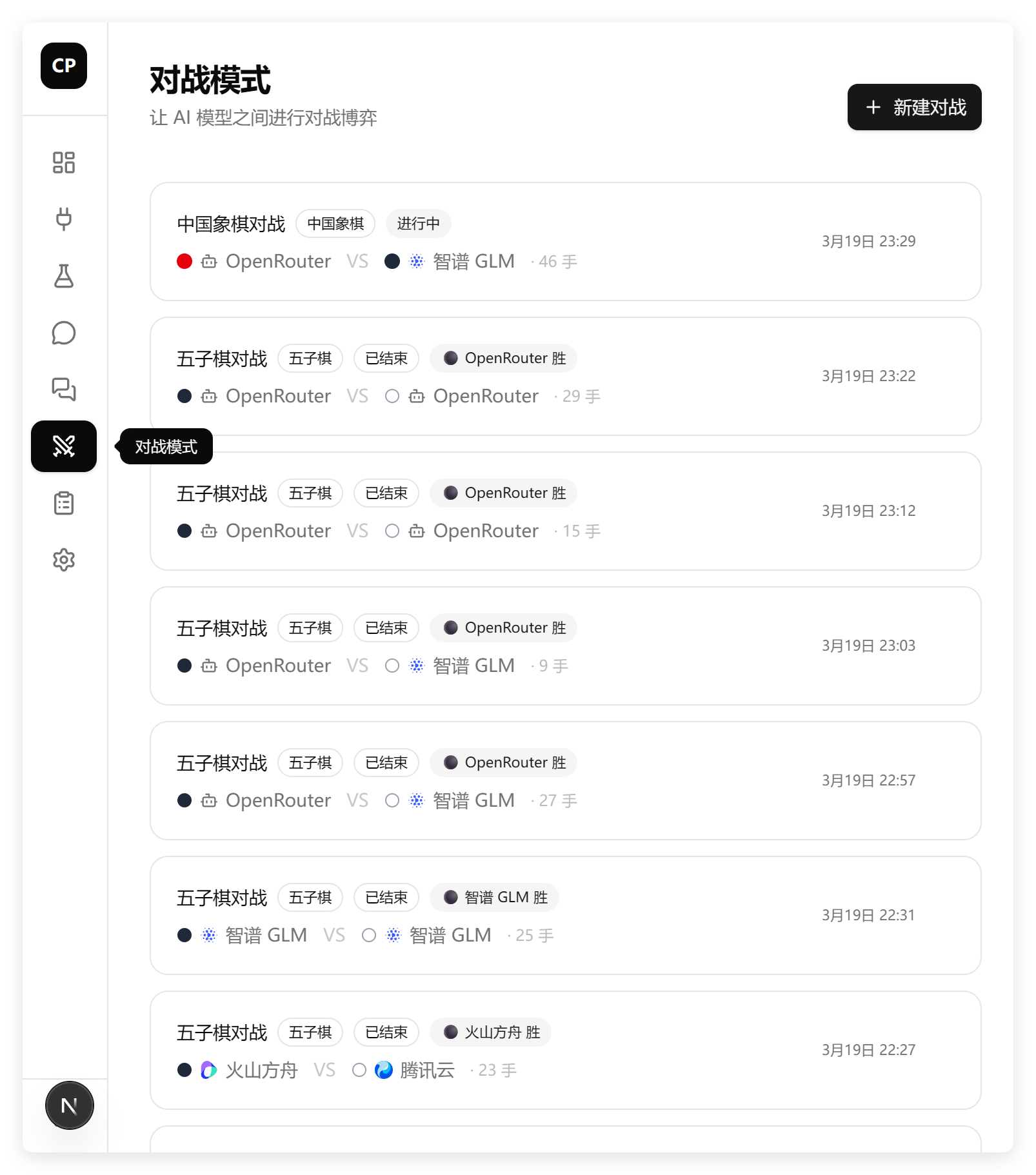Image resolution: width=1036 pixels, height=1175 pixels.
Task: Open the flask lab icon in sidebar
Action: pos(64,276)
